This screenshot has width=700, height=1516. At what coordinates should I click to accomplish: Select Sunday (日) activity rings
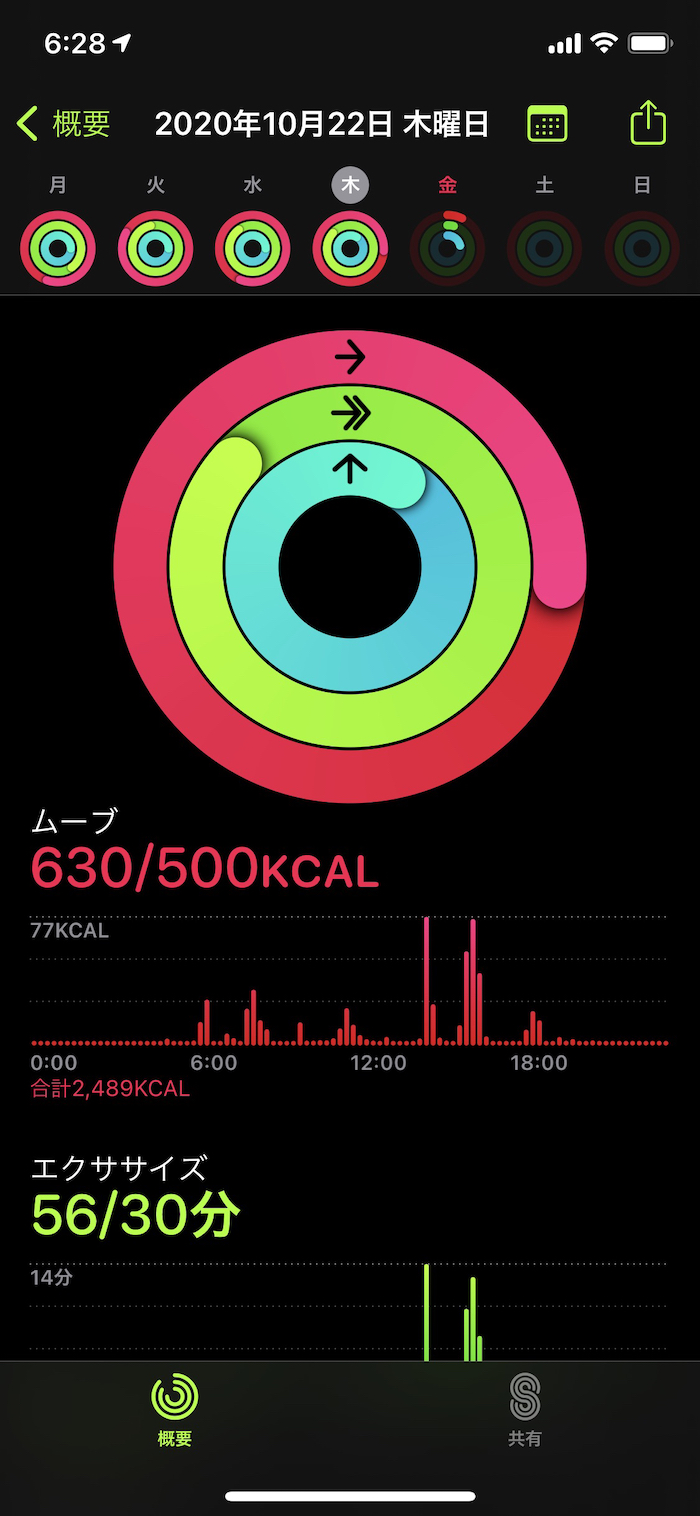643,247
